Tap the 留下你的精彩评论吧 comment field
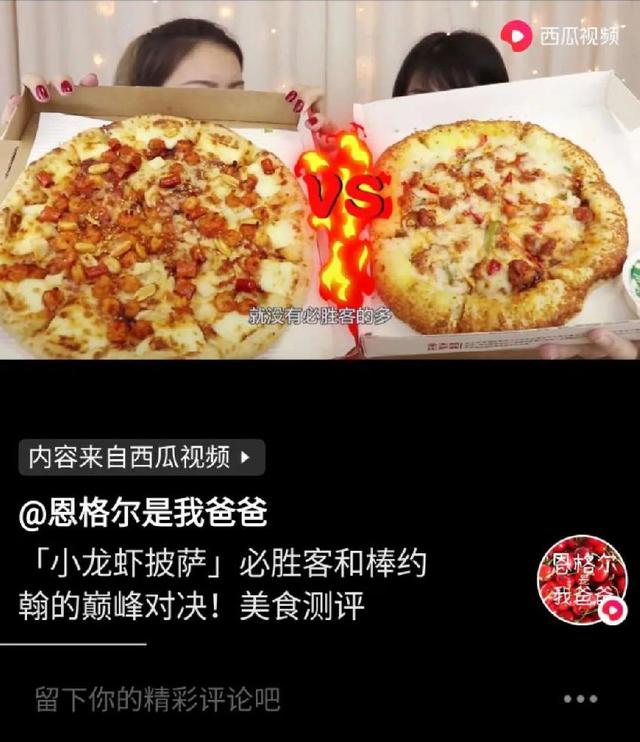The image size is (640, 742). click(157, 698)
